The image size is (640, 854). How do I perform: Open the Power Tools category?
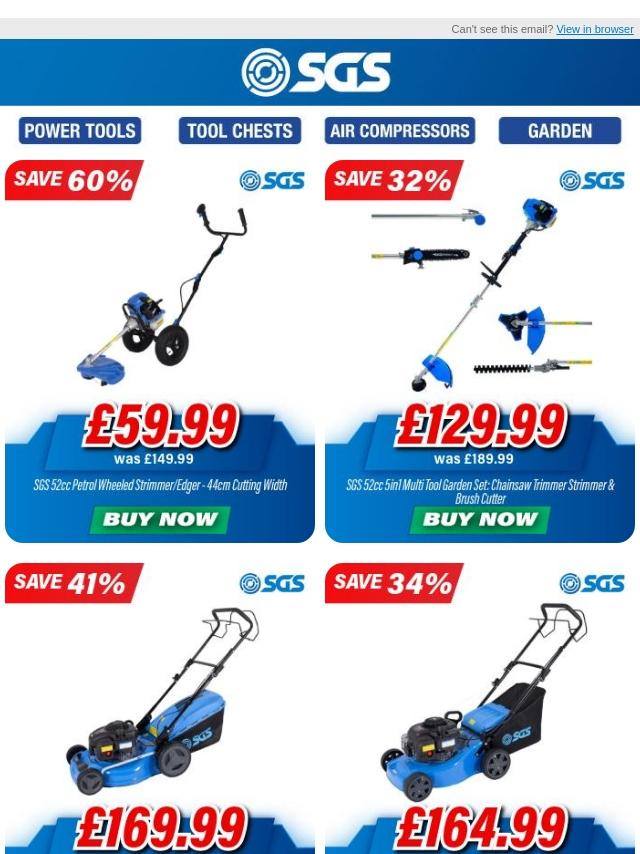[x=80, y=131]
